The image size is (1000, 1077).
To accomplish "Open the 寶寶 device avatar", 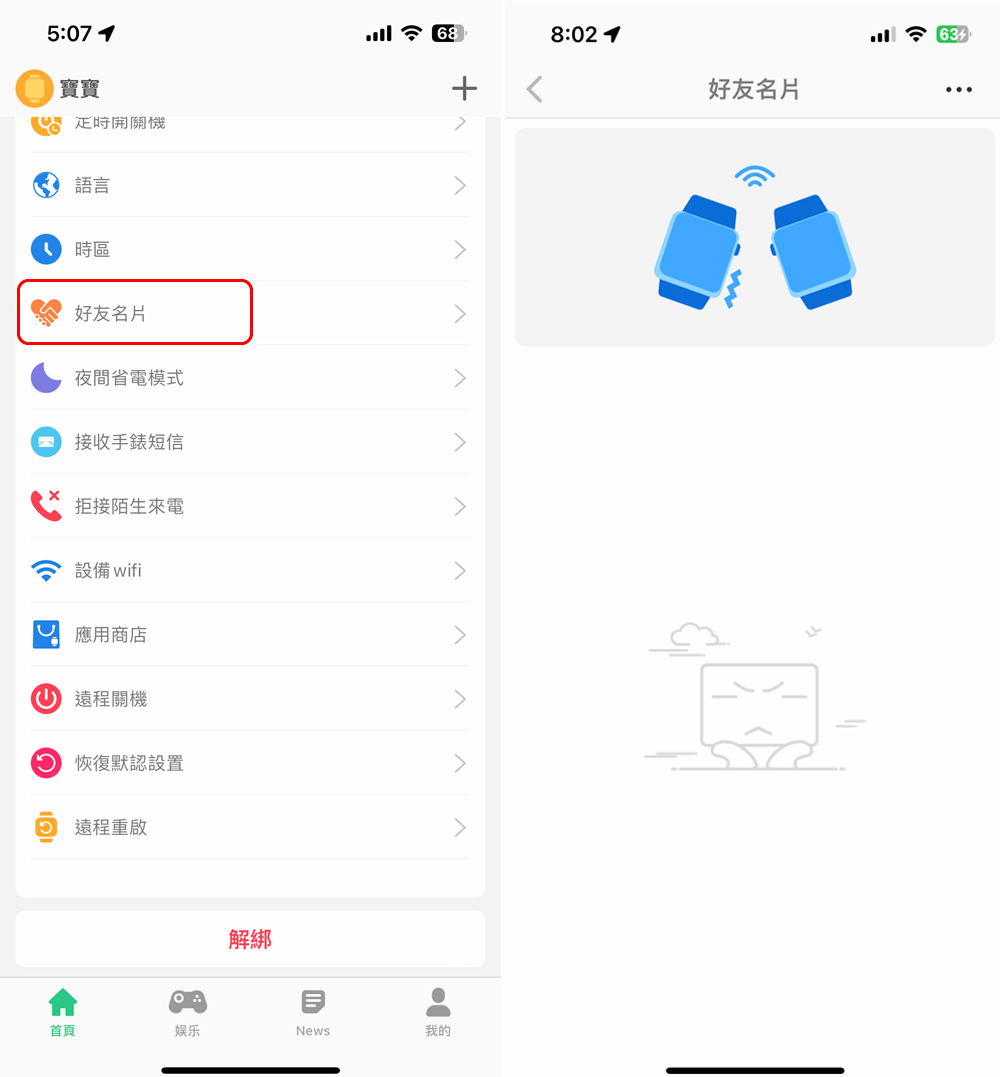I will [x=34, y=89].
